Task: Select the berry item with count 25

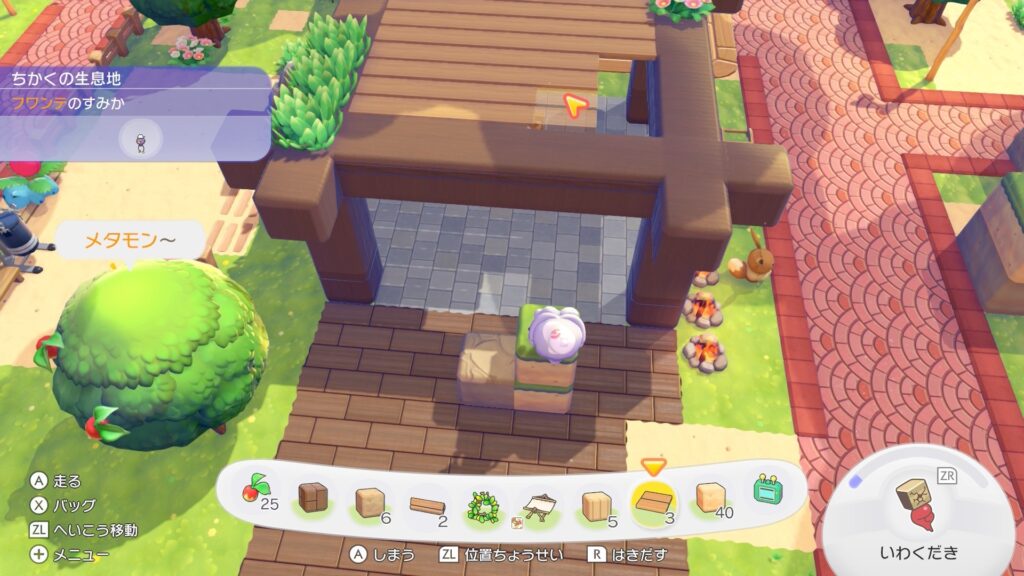Action: 252,493
